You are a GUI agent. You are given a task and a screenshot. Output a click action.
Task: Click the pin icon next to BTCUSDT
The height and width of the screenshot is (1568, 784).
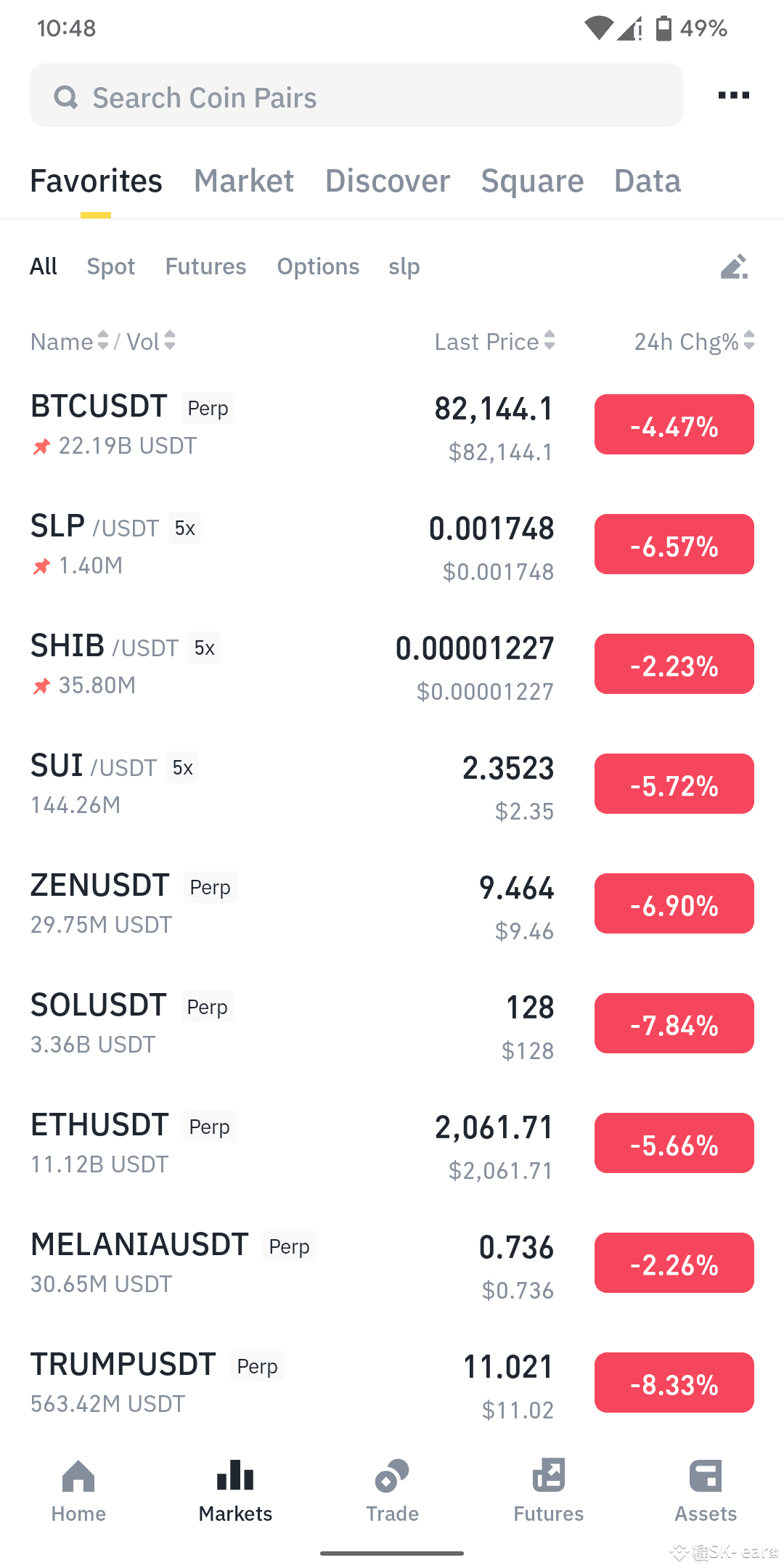click(41, 447)
